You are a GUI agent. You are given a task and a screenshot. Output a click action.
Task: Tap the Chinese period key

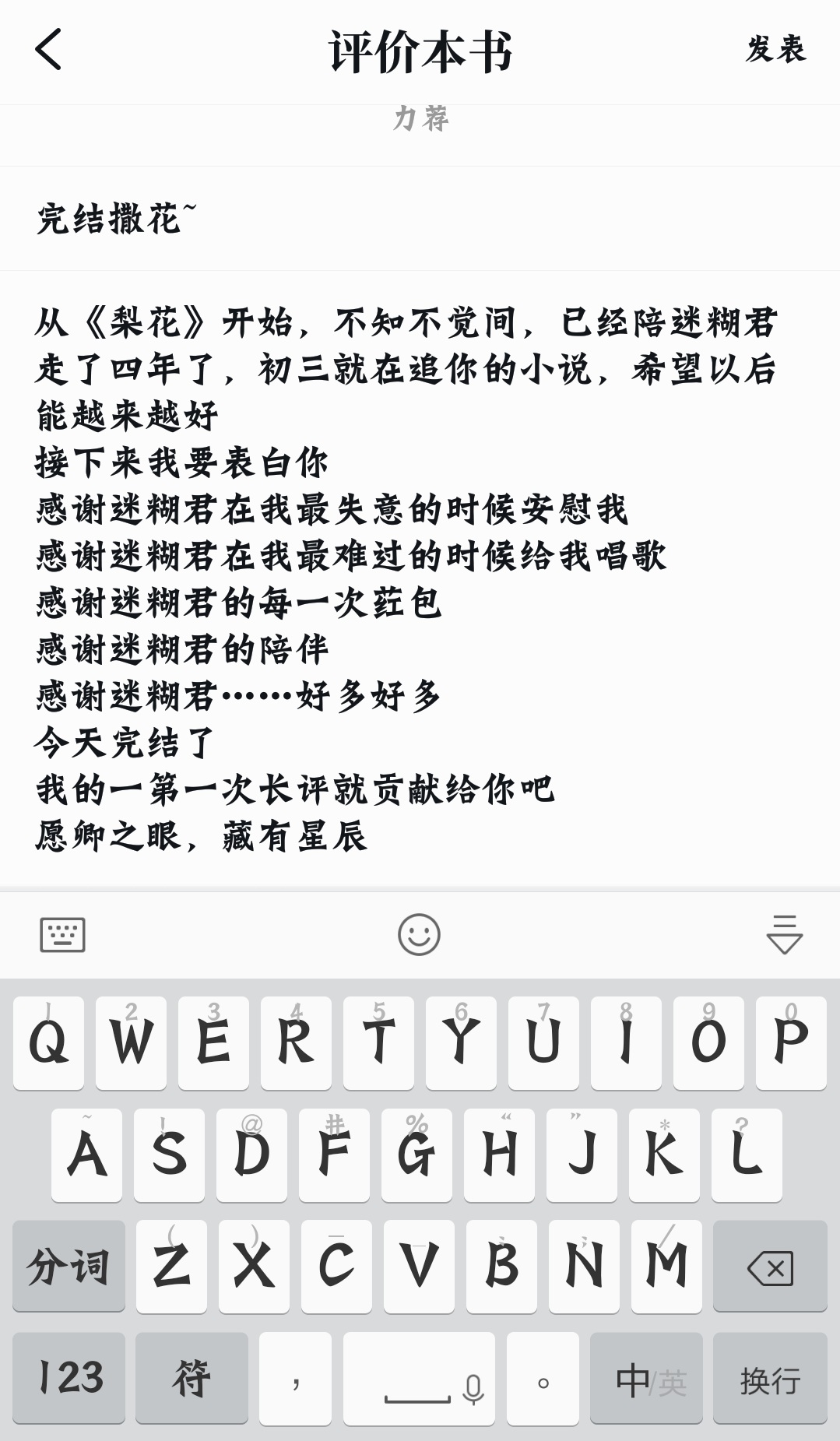click(543, 1379)
